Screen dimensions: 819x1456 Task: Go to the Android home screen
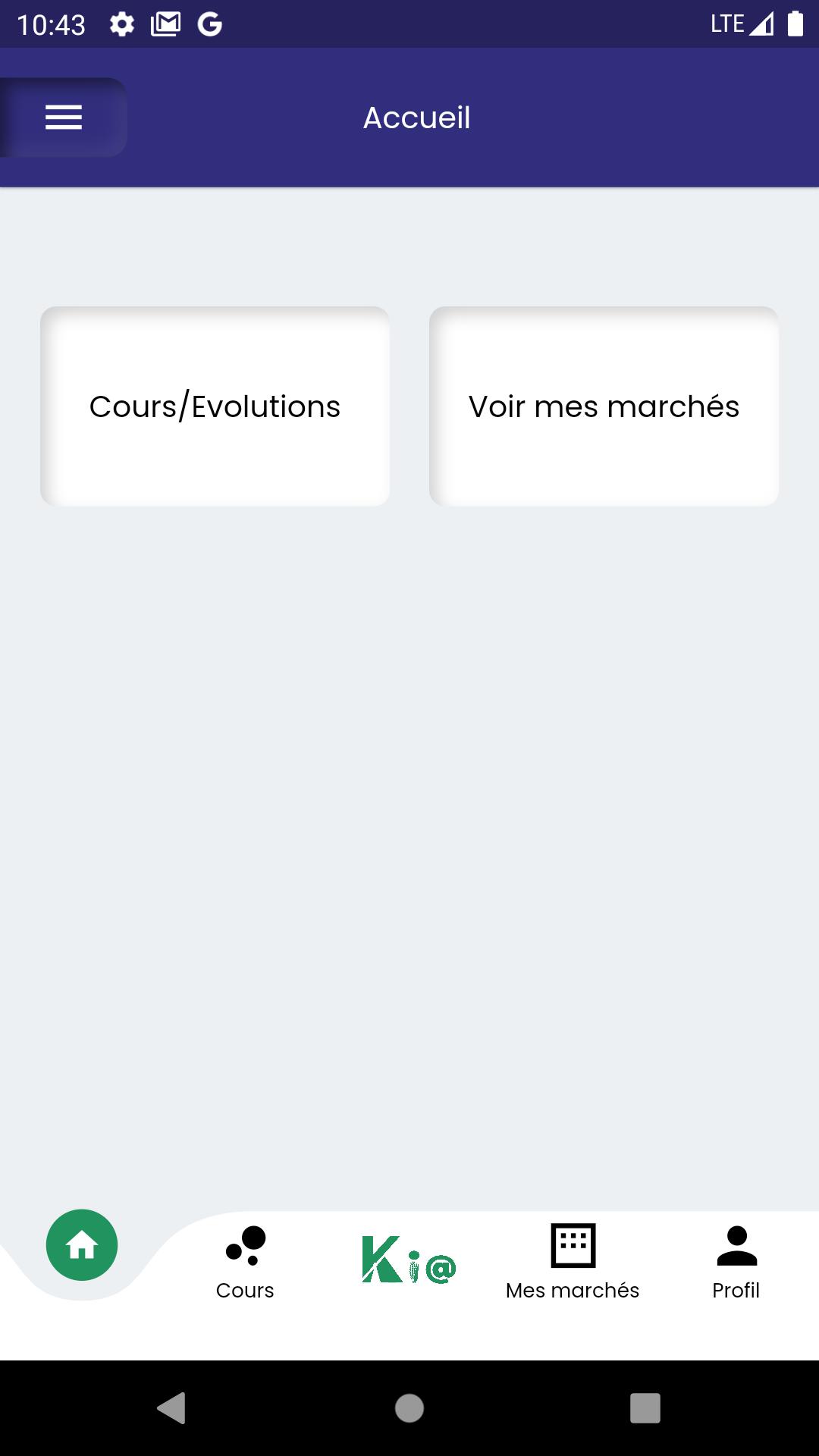409,1408
